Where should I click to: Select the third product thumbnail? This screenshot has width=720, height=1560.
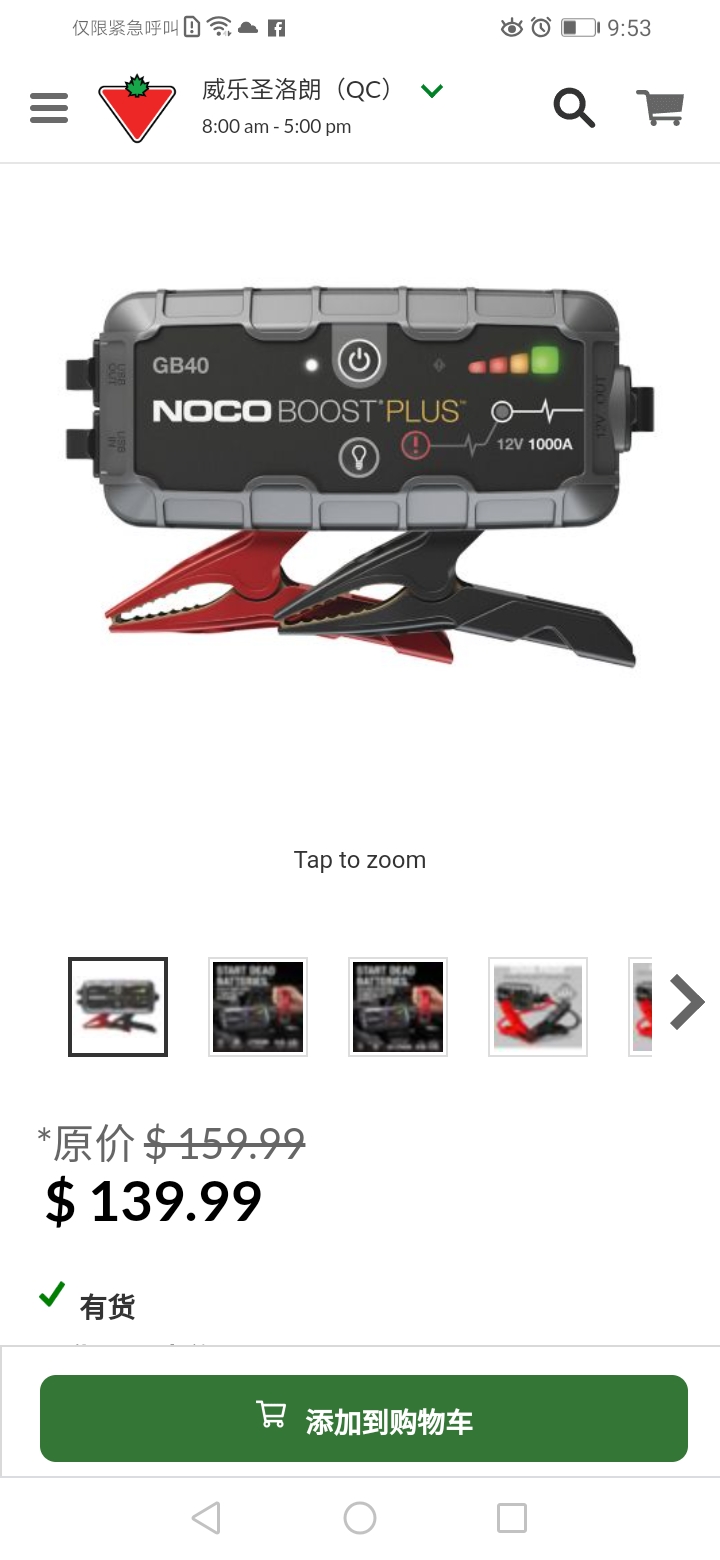tap(398, 1007)
